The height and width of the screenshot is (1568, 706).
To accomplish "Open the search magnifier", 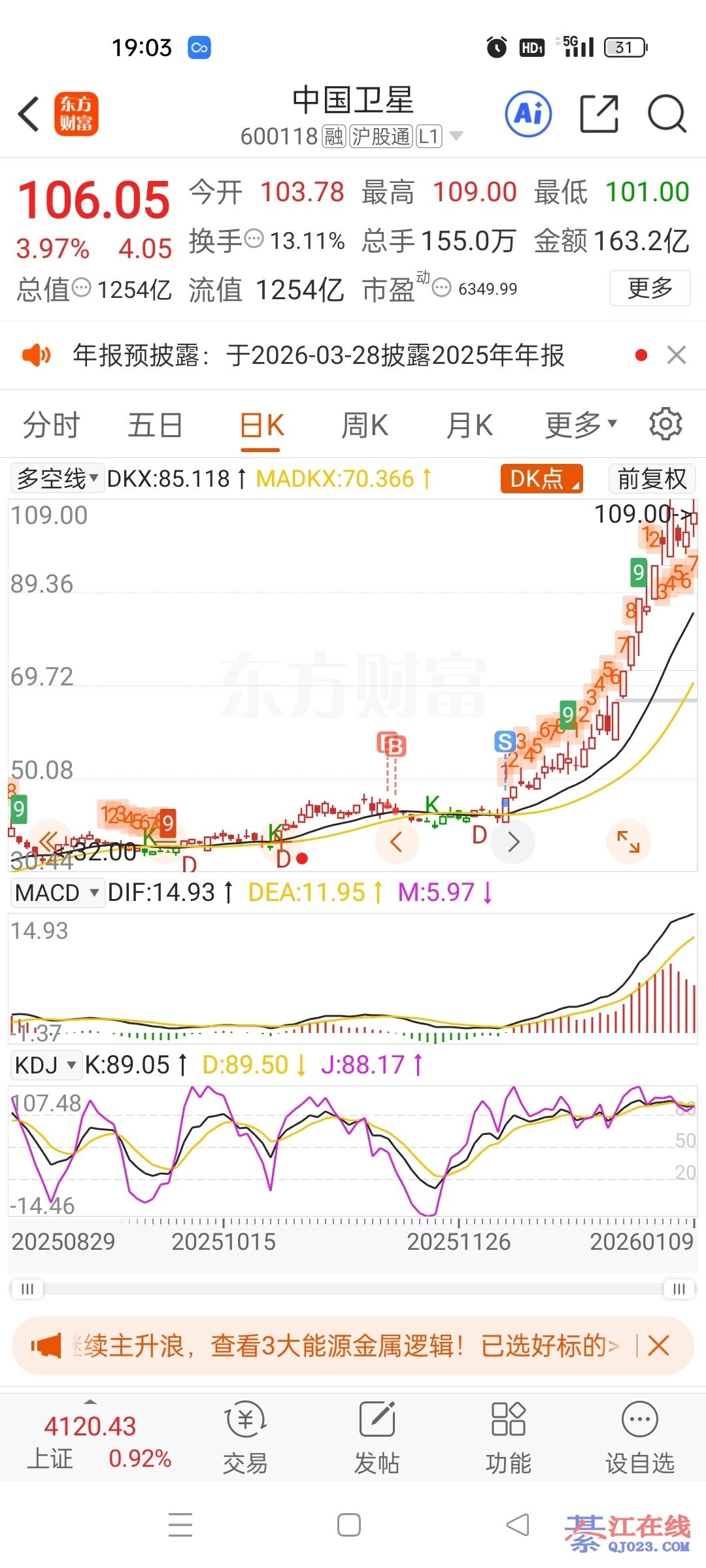I will tap(666, 114).
